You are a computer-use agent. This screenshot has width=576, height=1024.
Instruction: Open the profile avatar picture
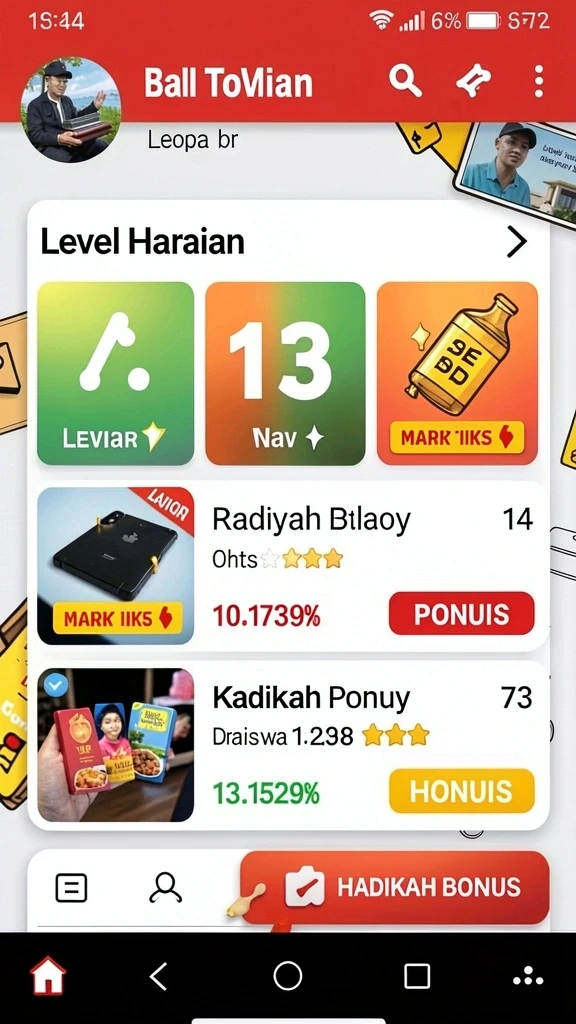pos(70,108)
